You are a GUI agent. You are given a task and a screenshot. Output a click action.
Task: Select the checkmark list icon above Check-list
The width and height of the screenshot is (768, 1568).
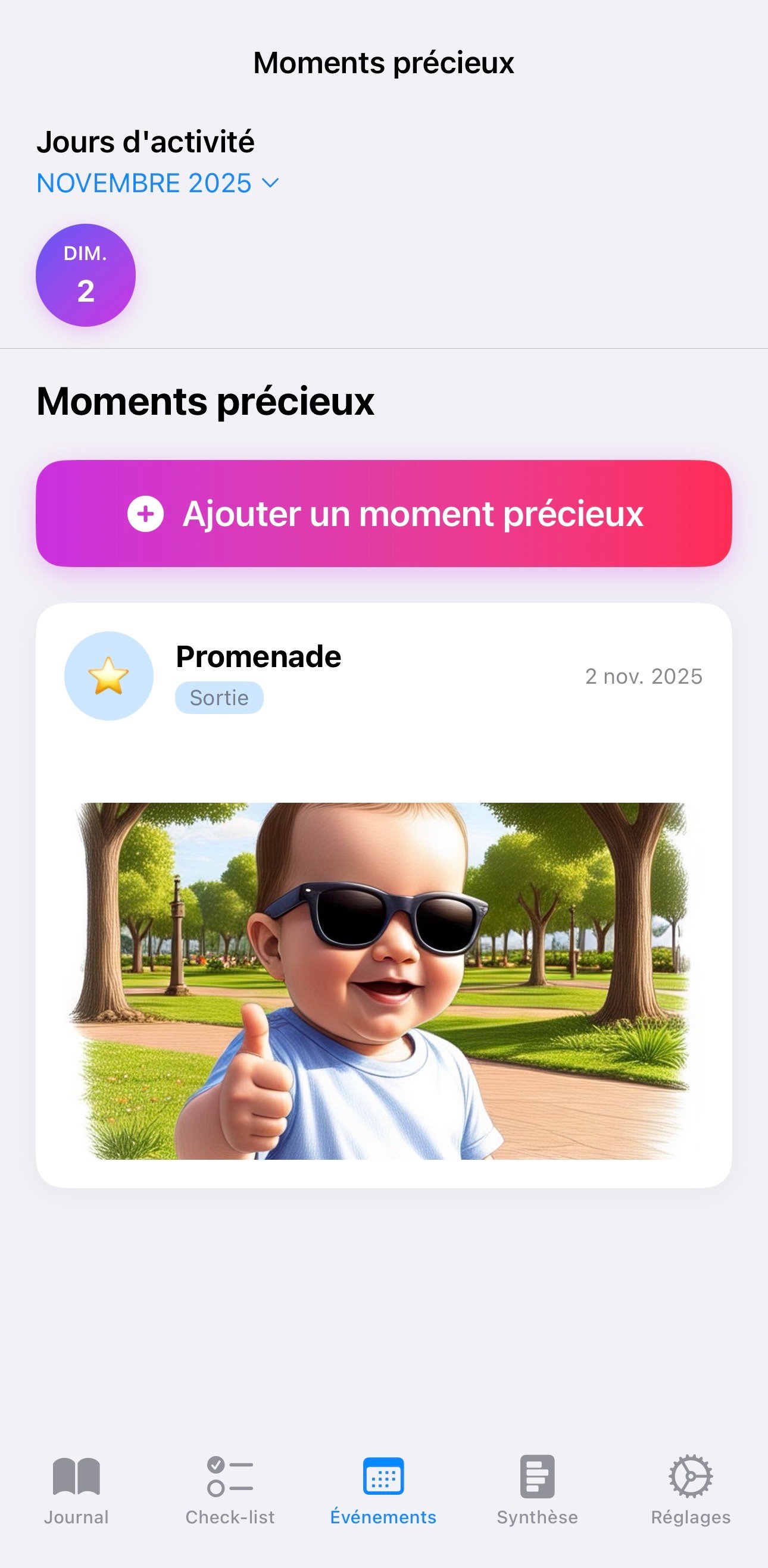click(232, 1475)
